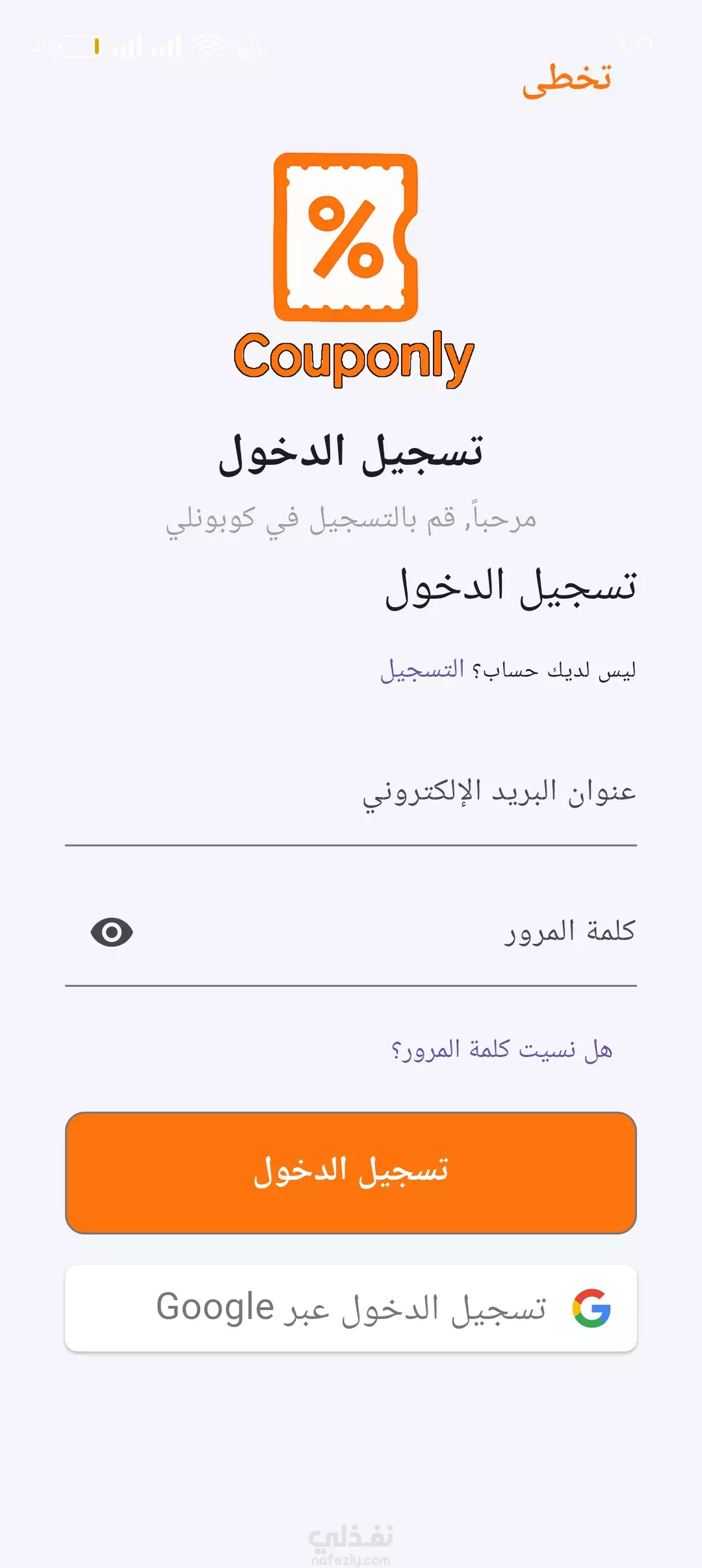Screen dimensions: 702x1568
Task: Toggle password visibility eye icon
Action: 112,933
